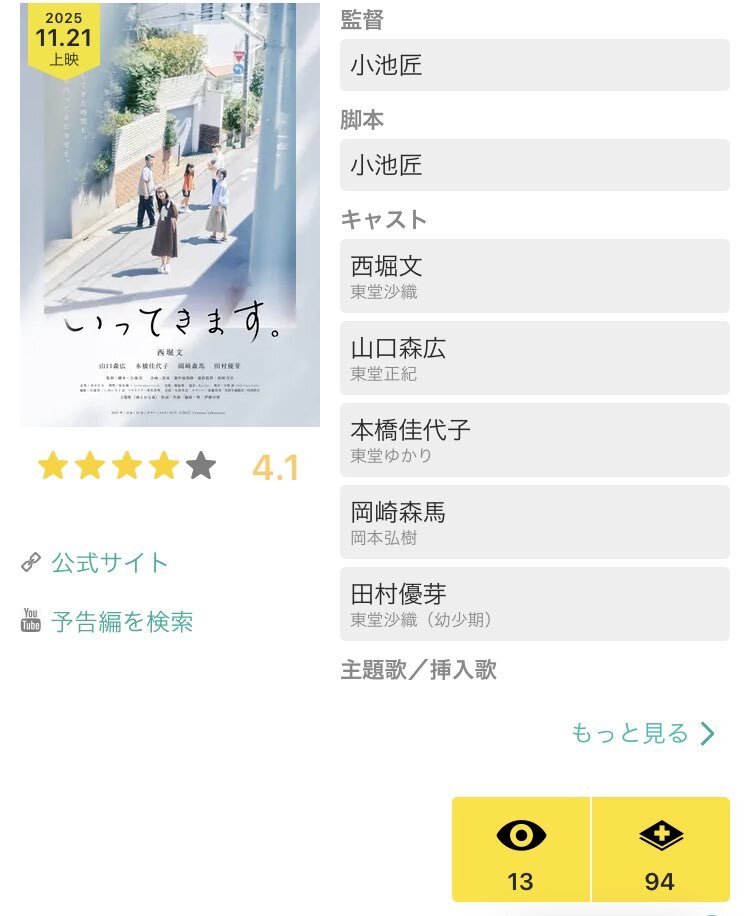This screenshot has width=750, height=916.
Task: View cast member 山口森広
Action: tap(534, 358)
